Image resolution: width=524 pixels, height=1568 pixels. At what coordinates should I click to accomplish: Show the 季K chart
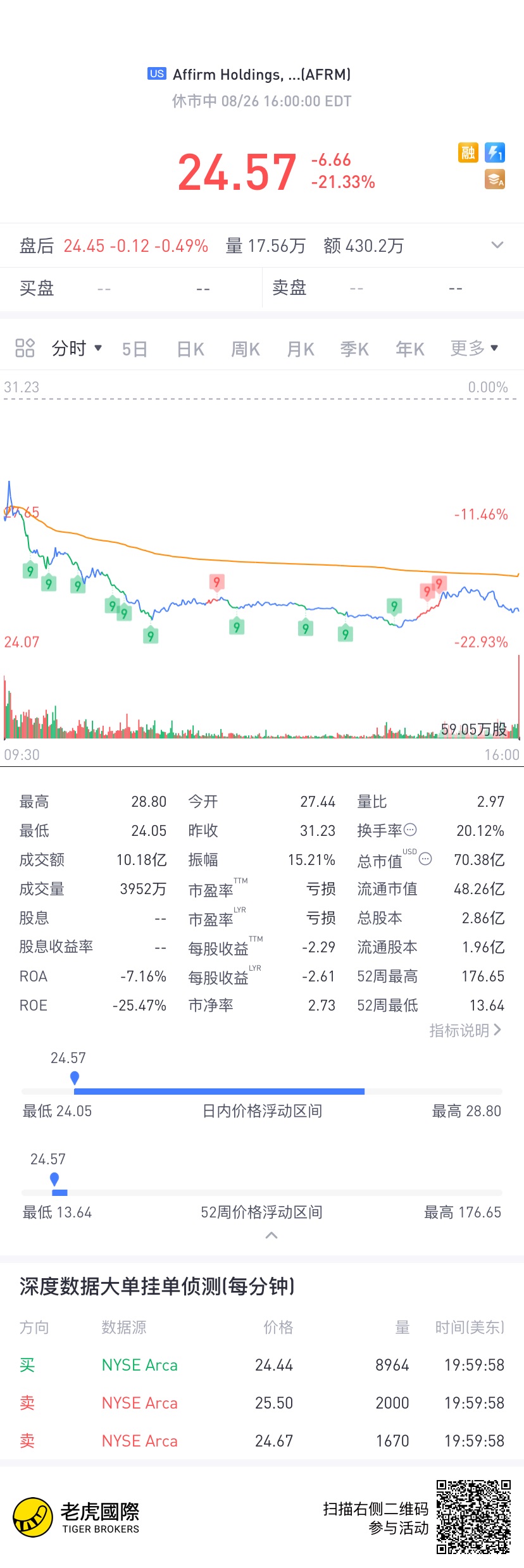coord(354,349)
